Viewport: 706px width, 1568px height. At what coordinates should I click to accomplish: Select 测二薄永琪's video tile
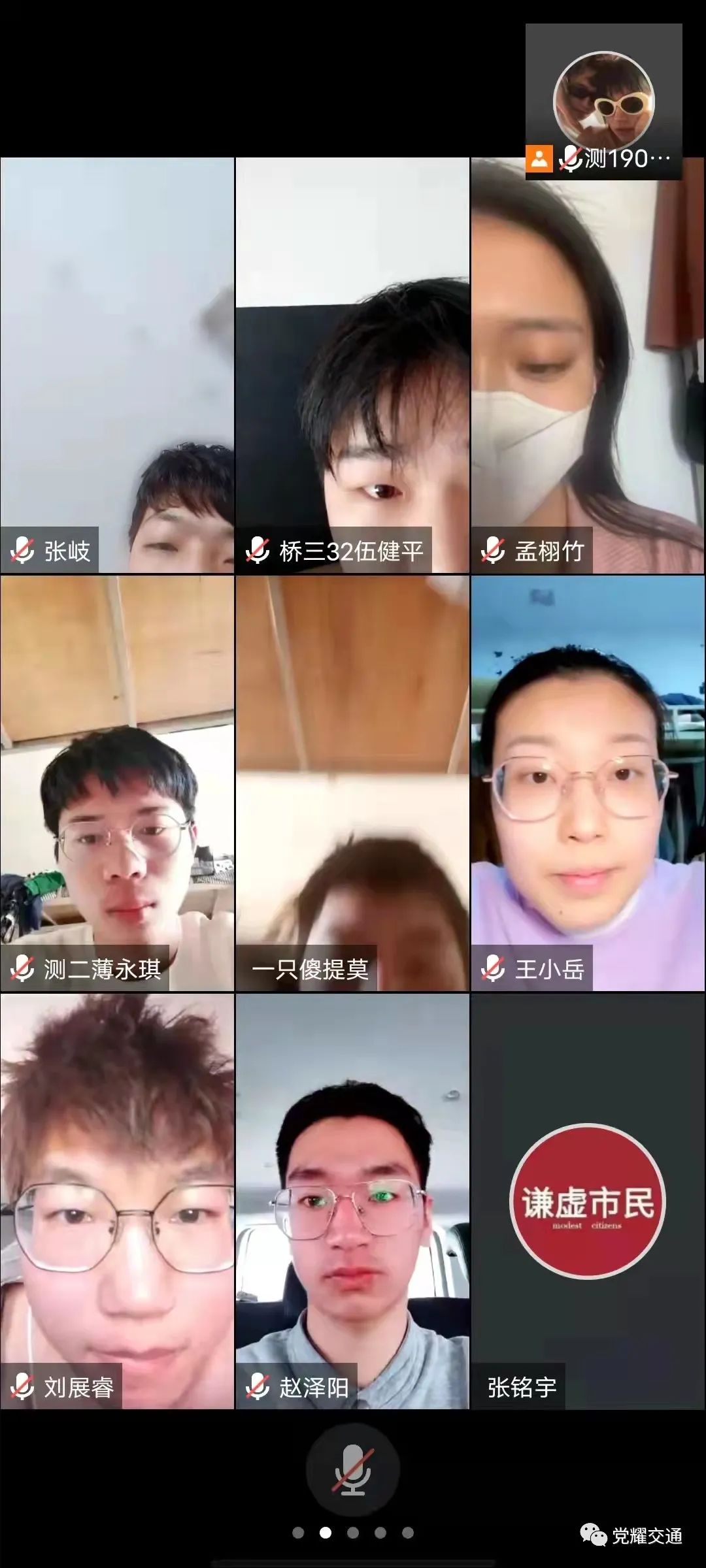coord(117,783)
